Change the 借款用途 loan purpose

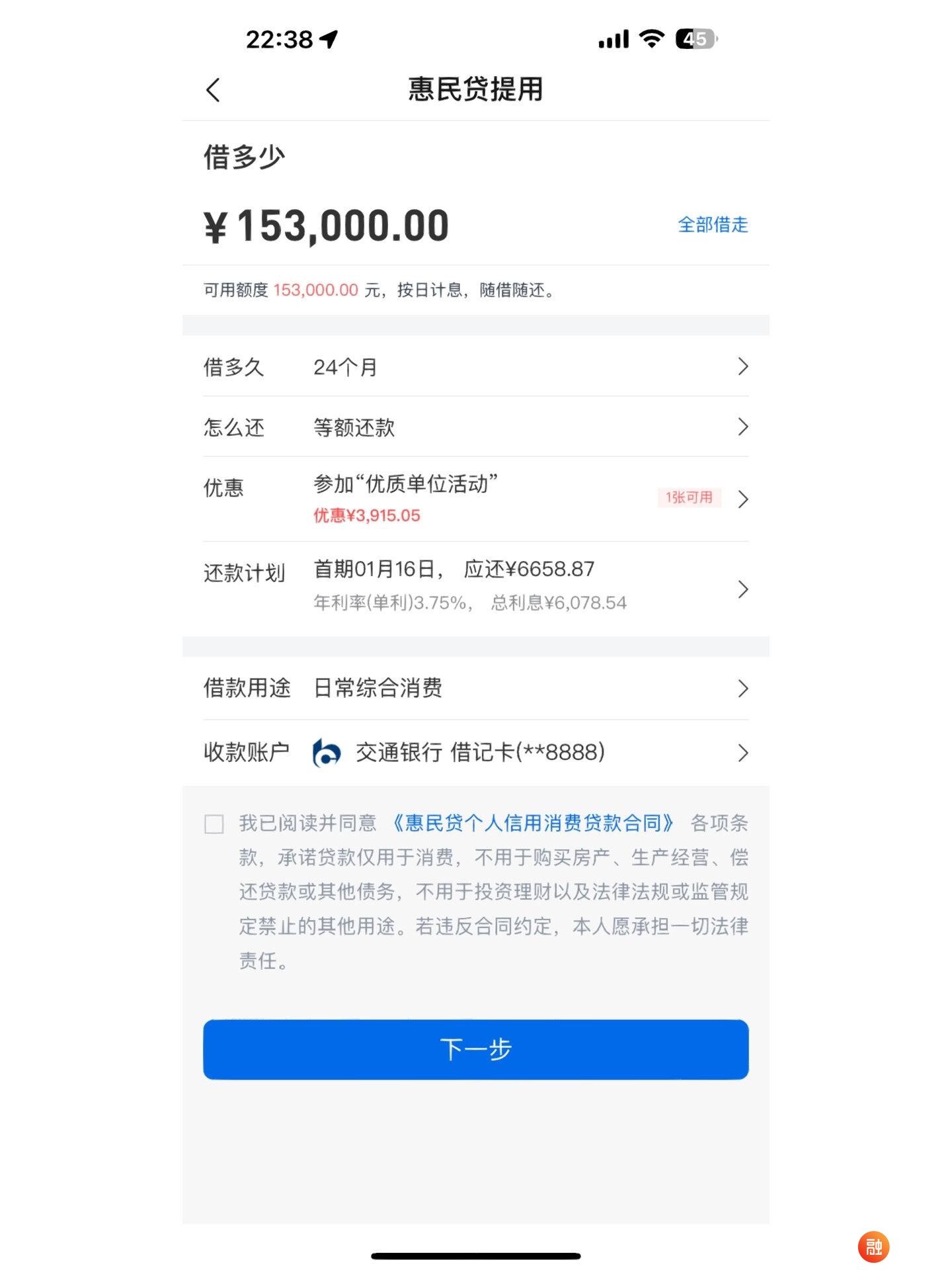click(475, 688)
